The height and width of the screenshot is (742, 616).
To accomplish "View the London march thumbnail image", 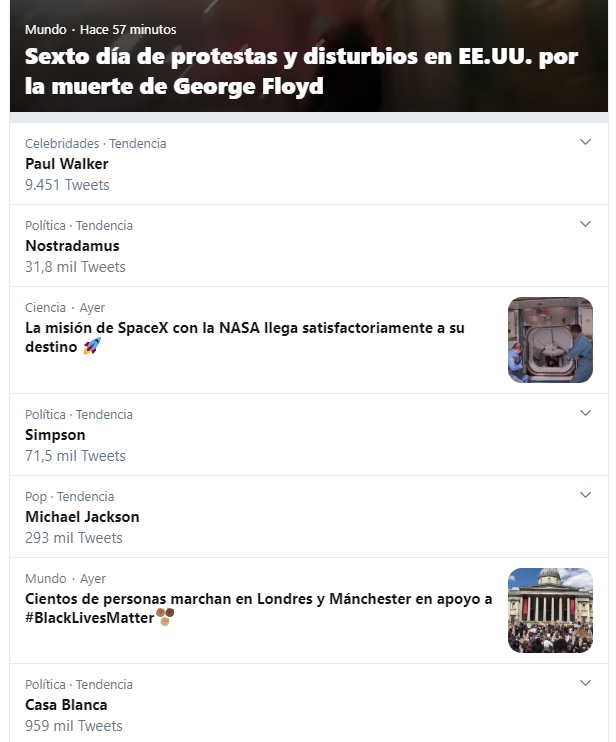I will pos(550,610).
